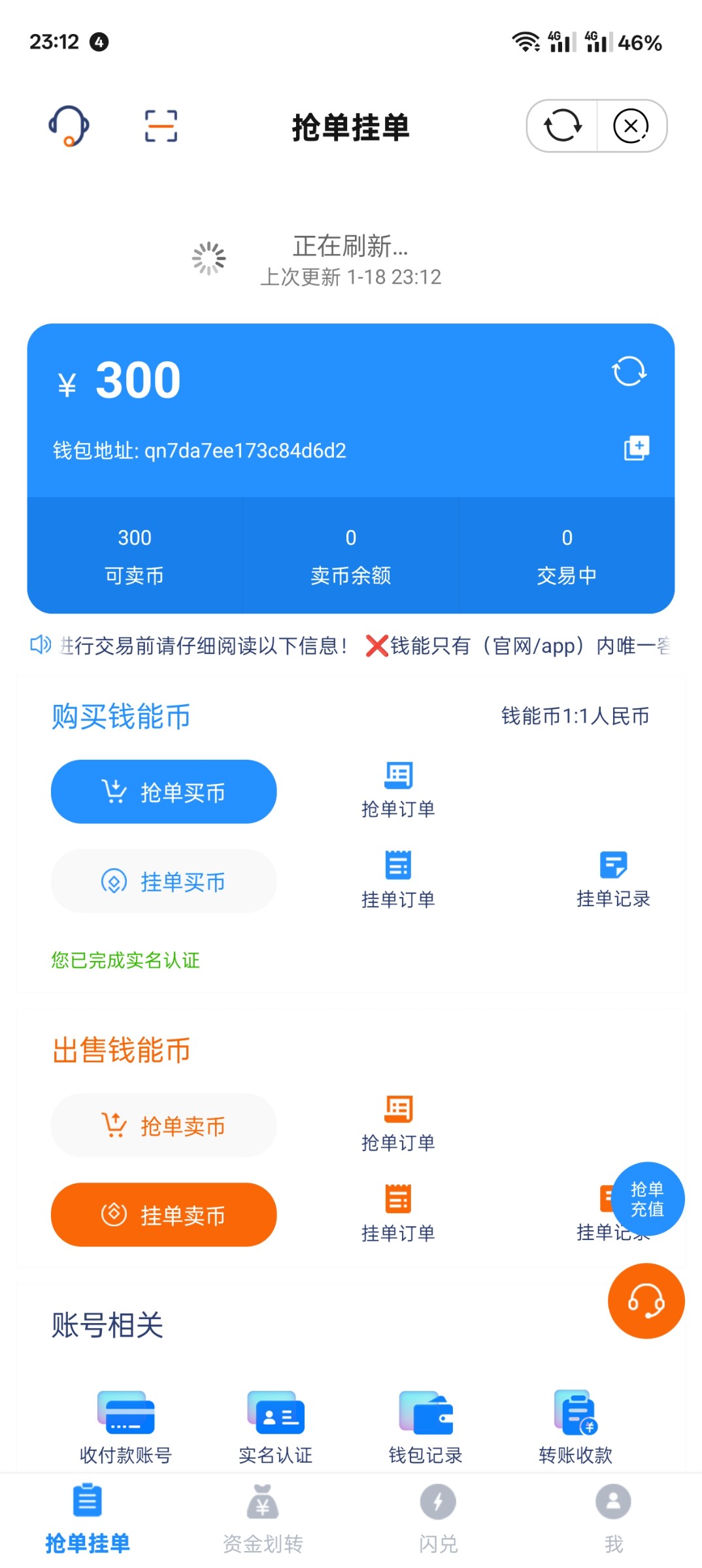Tap the 挂单买币 button
702x1568 pixels.
[x=163, y=881]
